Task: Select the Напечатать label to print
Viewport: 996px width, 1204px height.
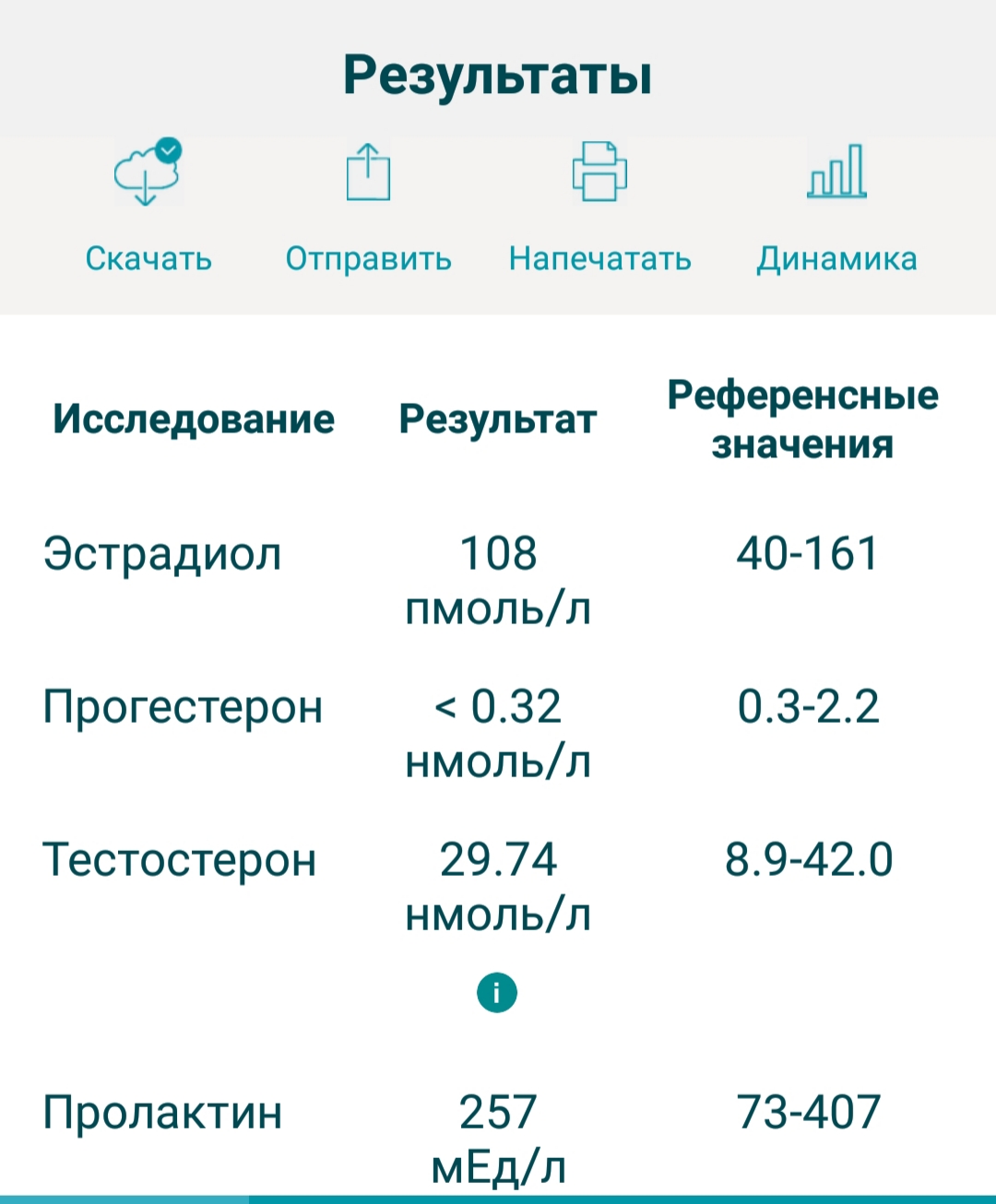Action: (x=599, y=259)
